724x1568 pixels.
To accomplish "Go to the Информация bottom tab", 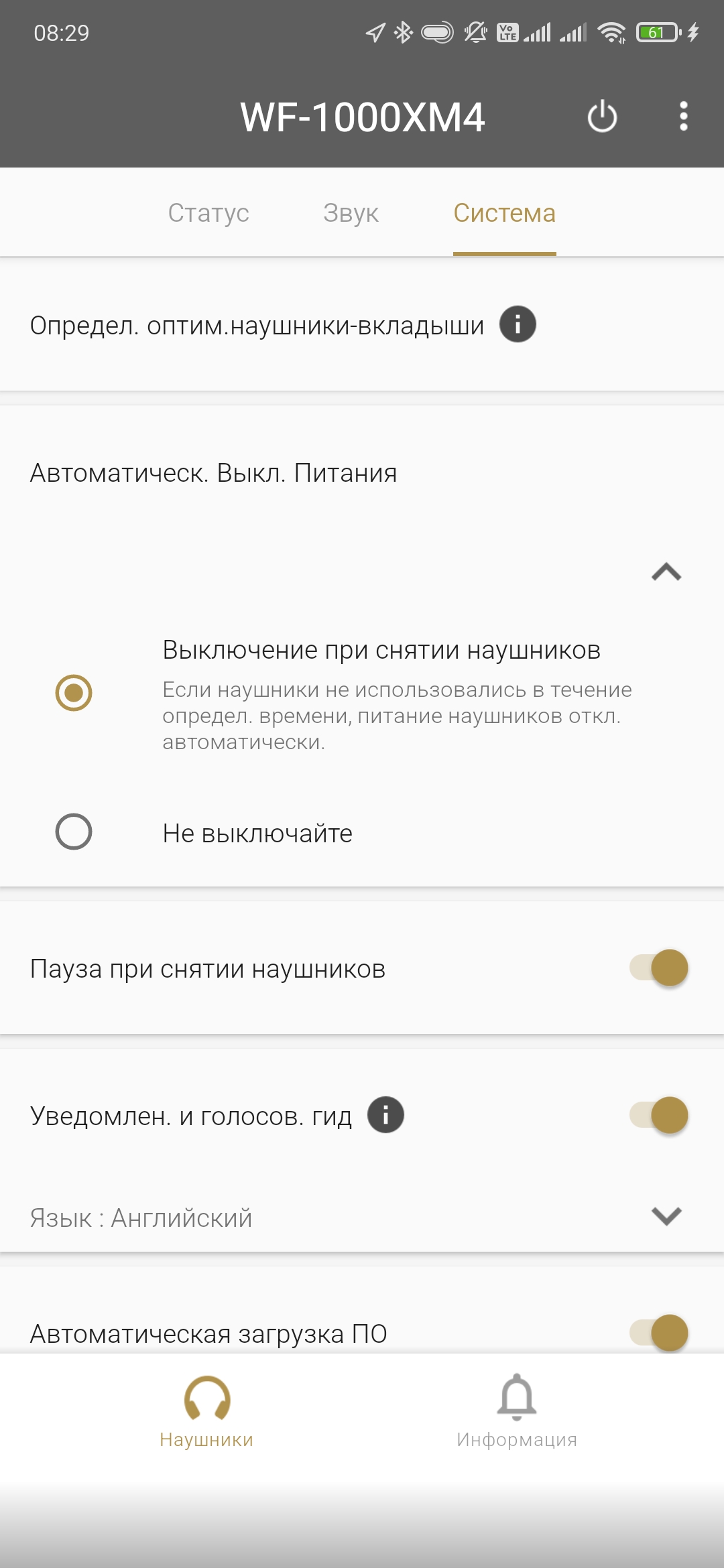I will tap(517, 1411).
